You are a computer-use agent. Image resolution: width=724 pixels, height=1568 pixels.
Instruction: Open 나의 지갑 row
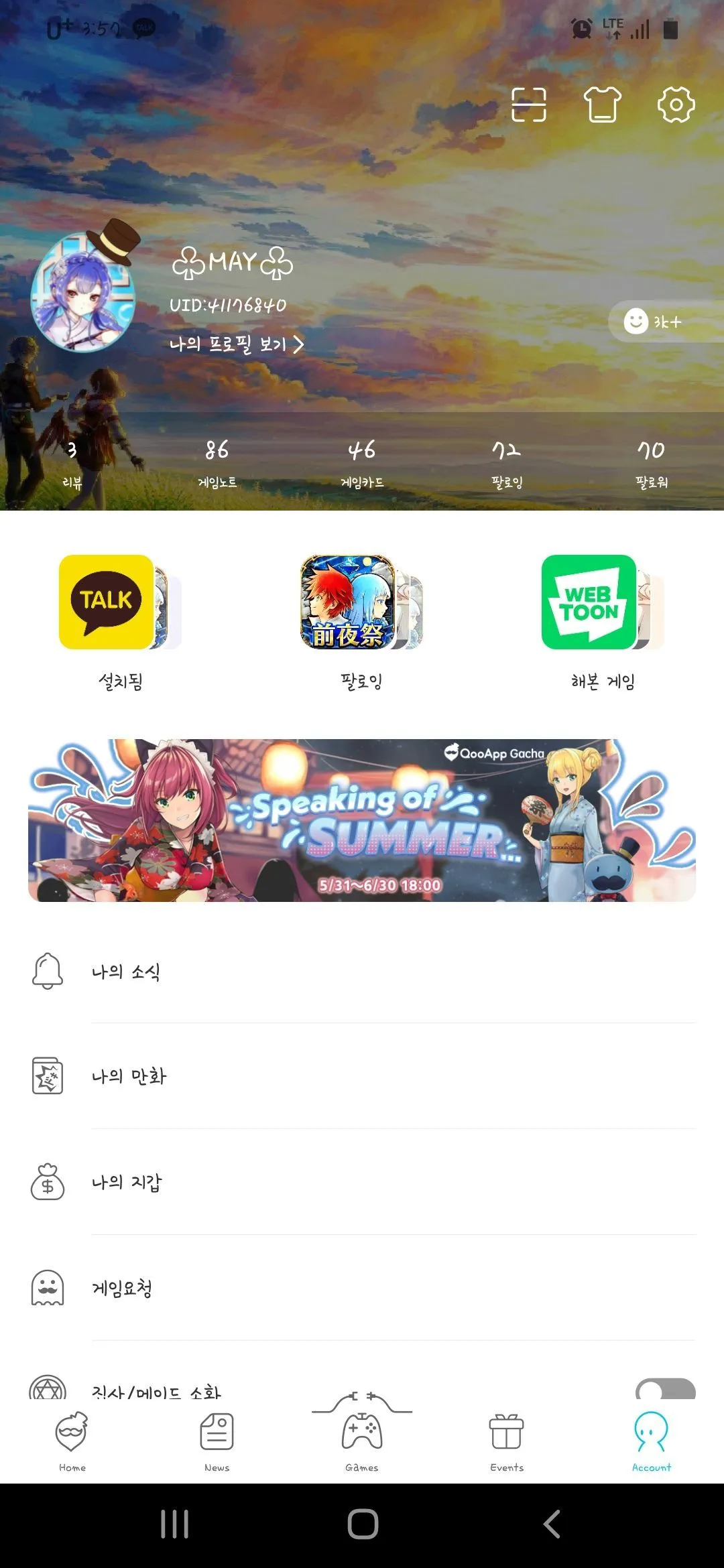tap(362, 1182)
